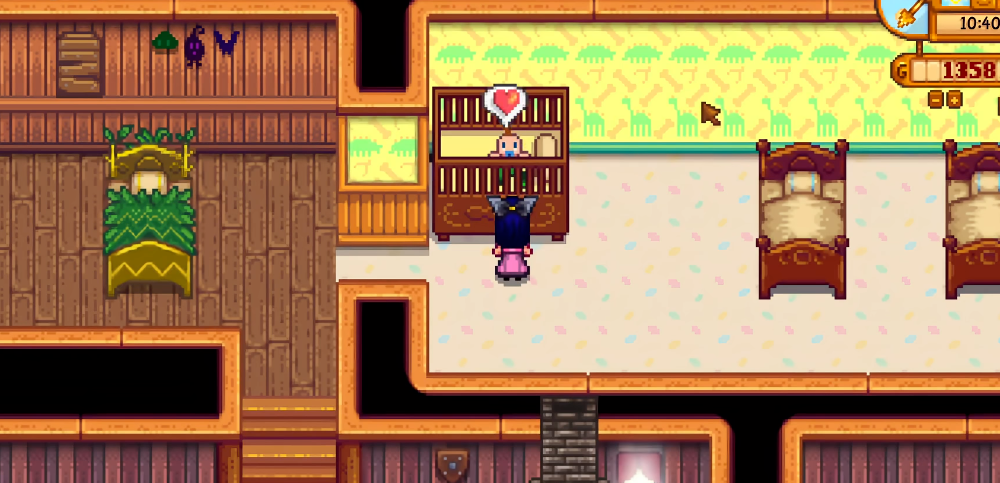Zoom in with the plus button
The width and height of the screenshot is (1000, 483).
point(954,100)
